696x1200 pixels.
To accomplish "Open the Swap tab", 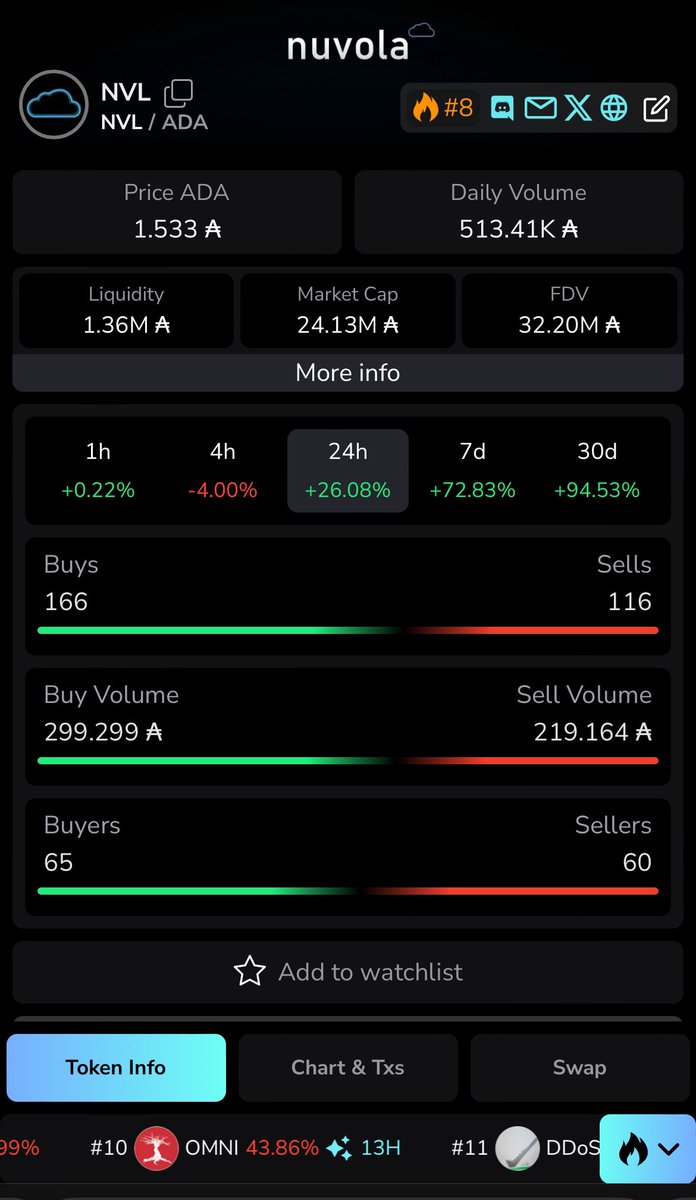I will 580,1068.
